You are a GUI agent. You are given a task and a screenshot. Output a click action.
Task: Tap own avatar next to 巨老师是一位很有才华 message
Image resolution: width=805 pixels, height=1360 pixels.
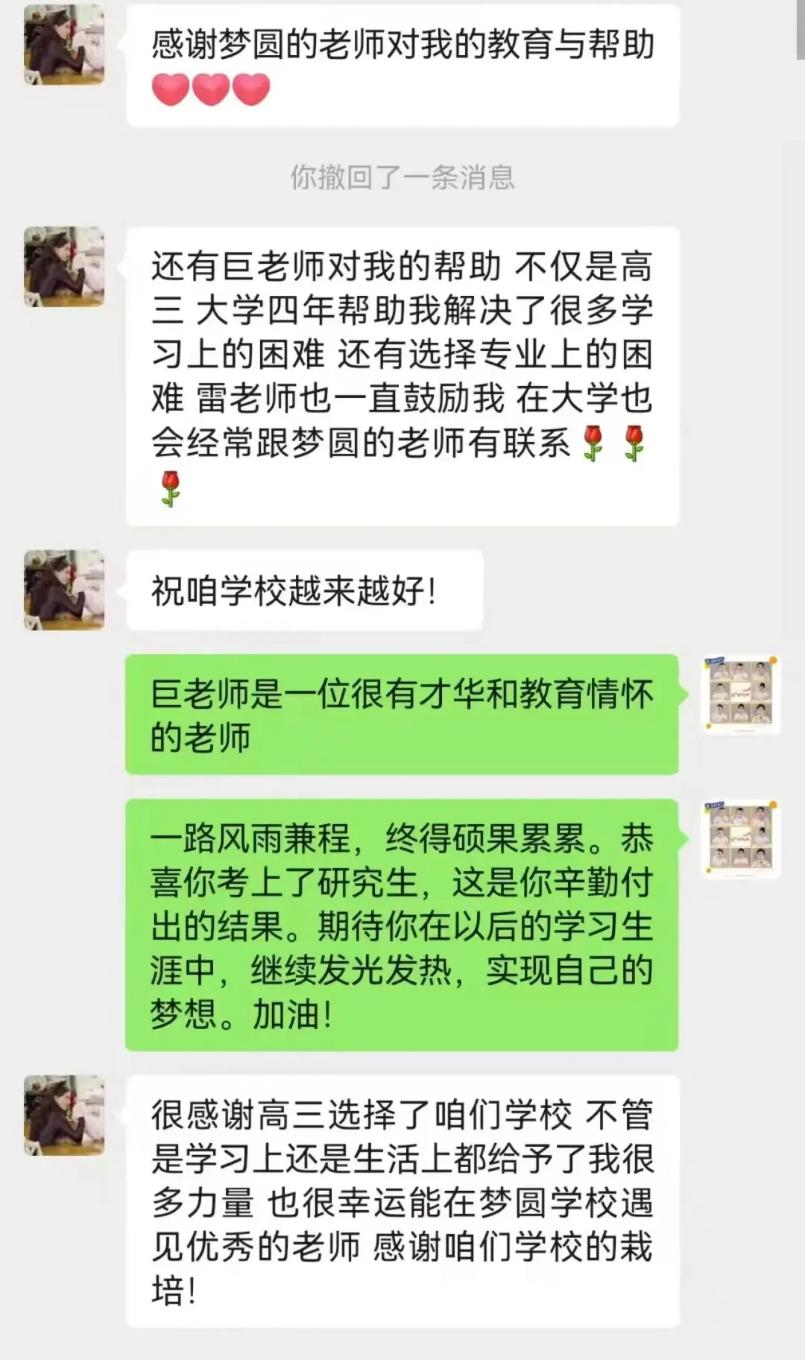pyautogui.click(x=741, y=694)
